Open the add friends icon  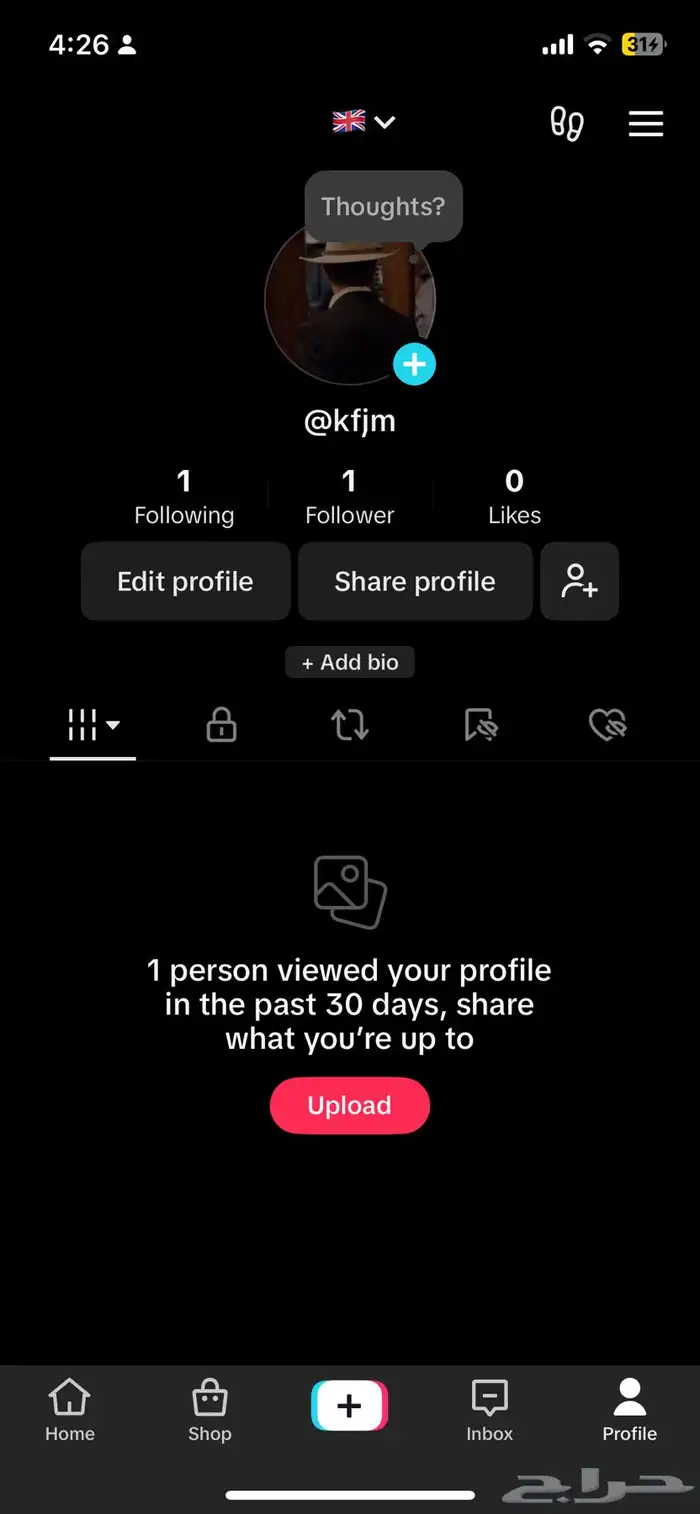click(x=580, y=582)
